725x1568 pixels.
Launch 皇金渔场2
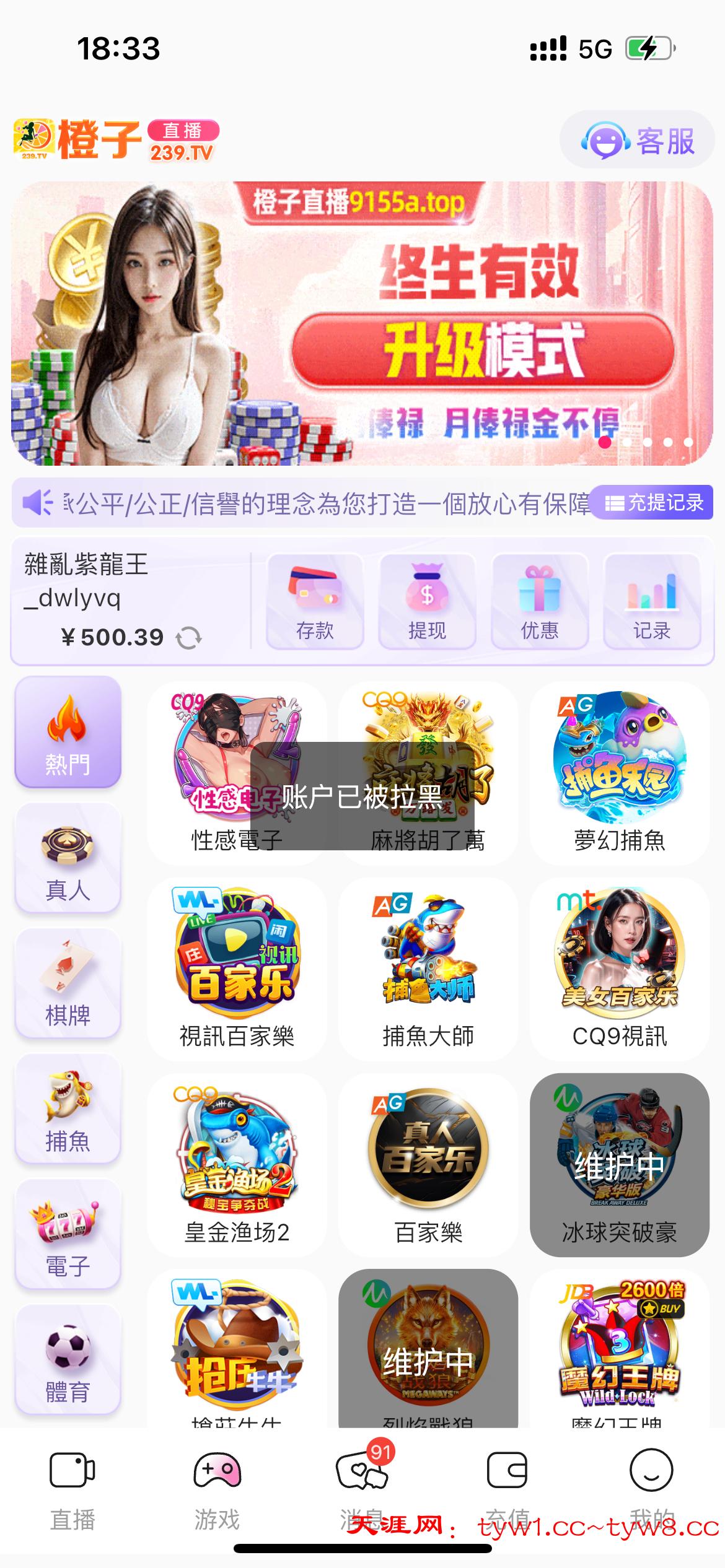click(237, 1164)
